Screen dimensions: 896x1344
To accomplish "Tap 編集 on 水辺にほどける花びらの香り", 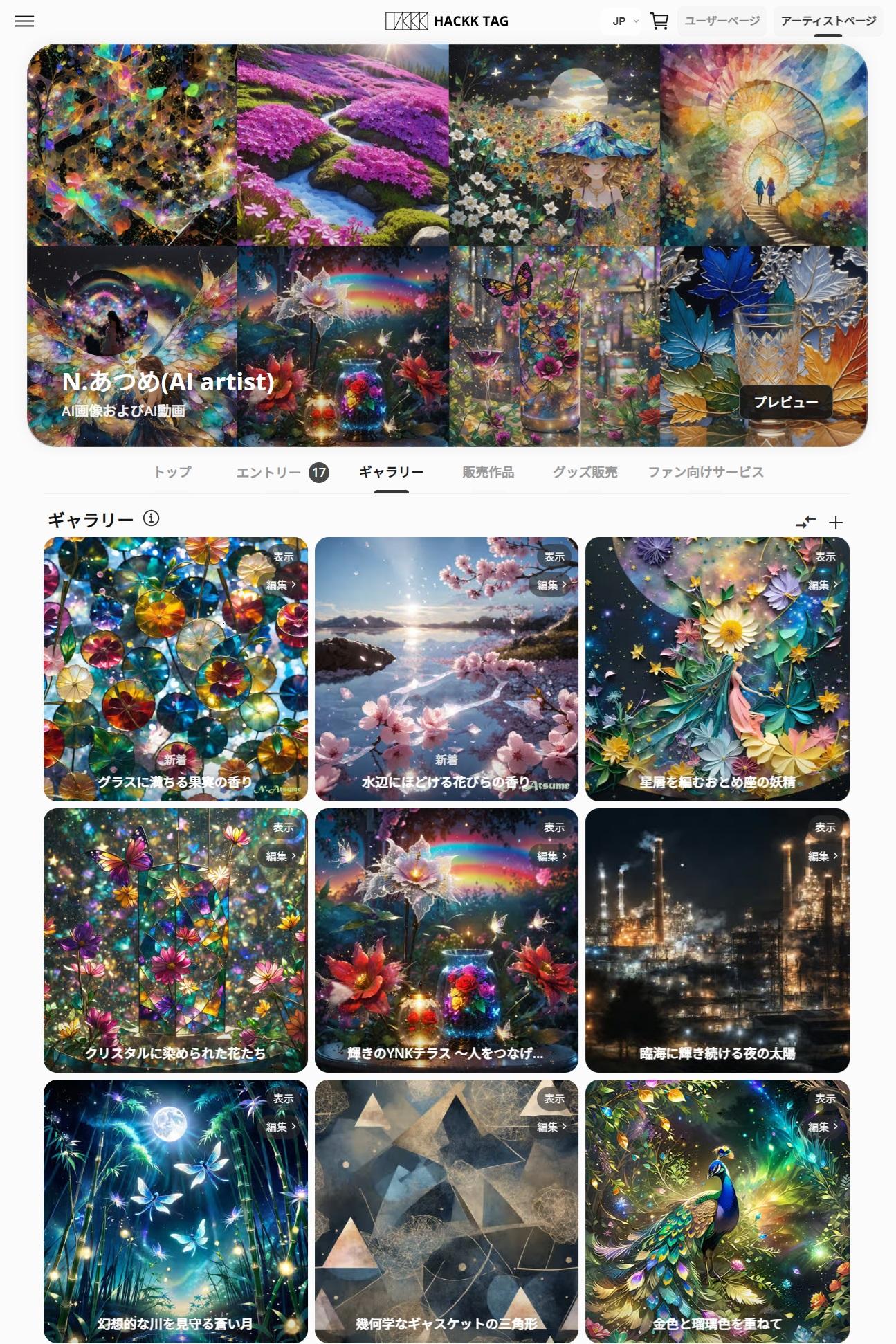I will pyautogui.click(x=551, y=585).
